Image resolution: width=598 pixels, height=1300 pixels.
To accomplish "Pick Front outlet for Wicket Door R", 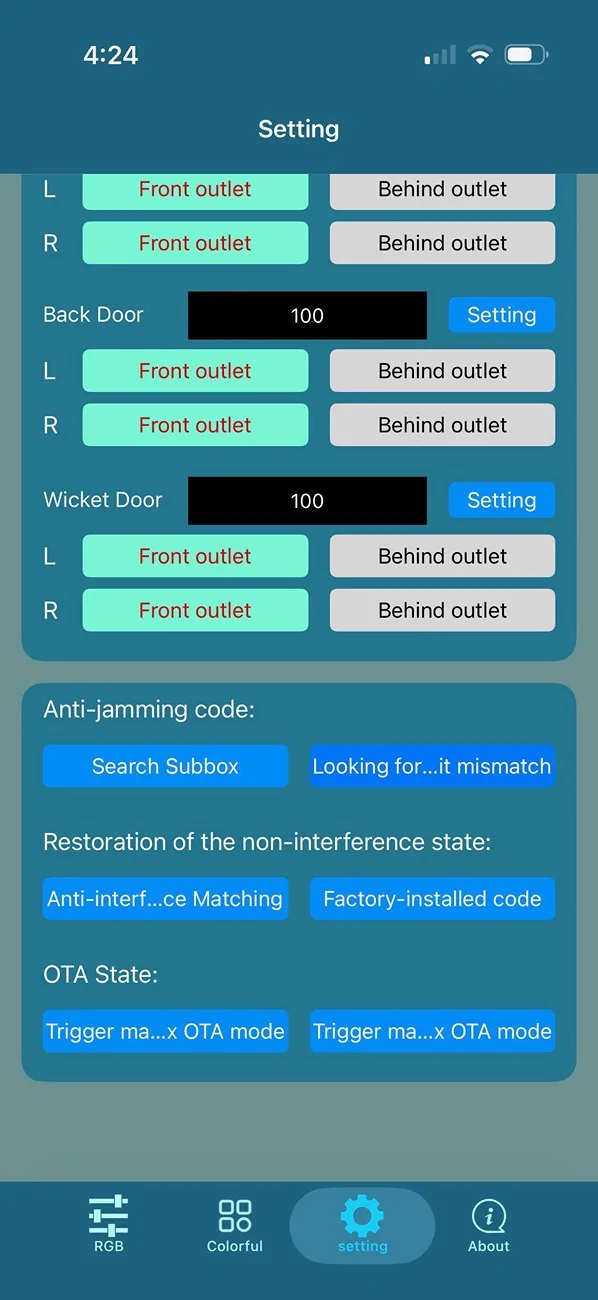I will point(195,610).
